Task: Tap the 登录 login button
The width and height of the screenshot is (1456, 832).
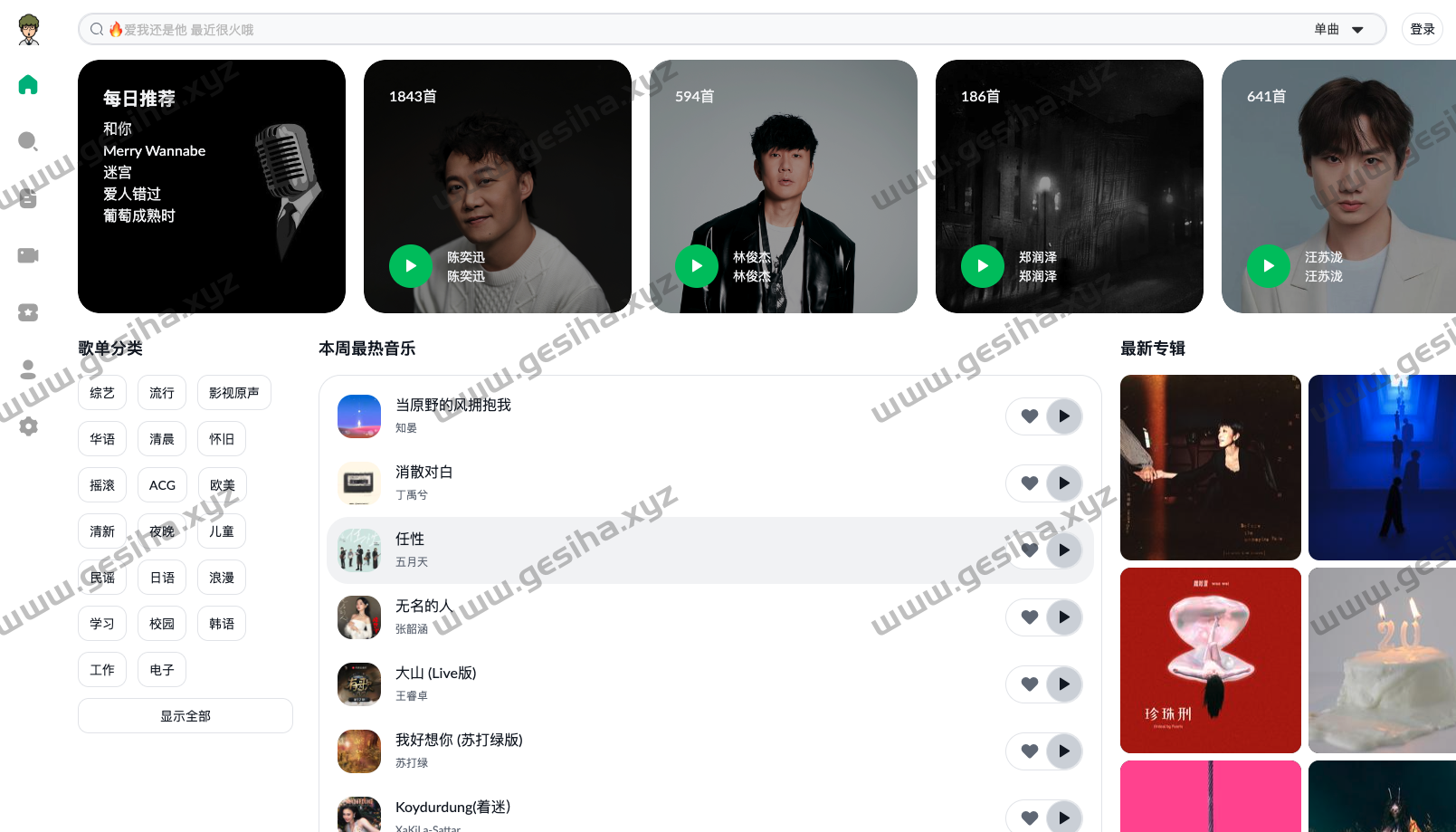Action: pyautogui.click(x=1422, y=29)
